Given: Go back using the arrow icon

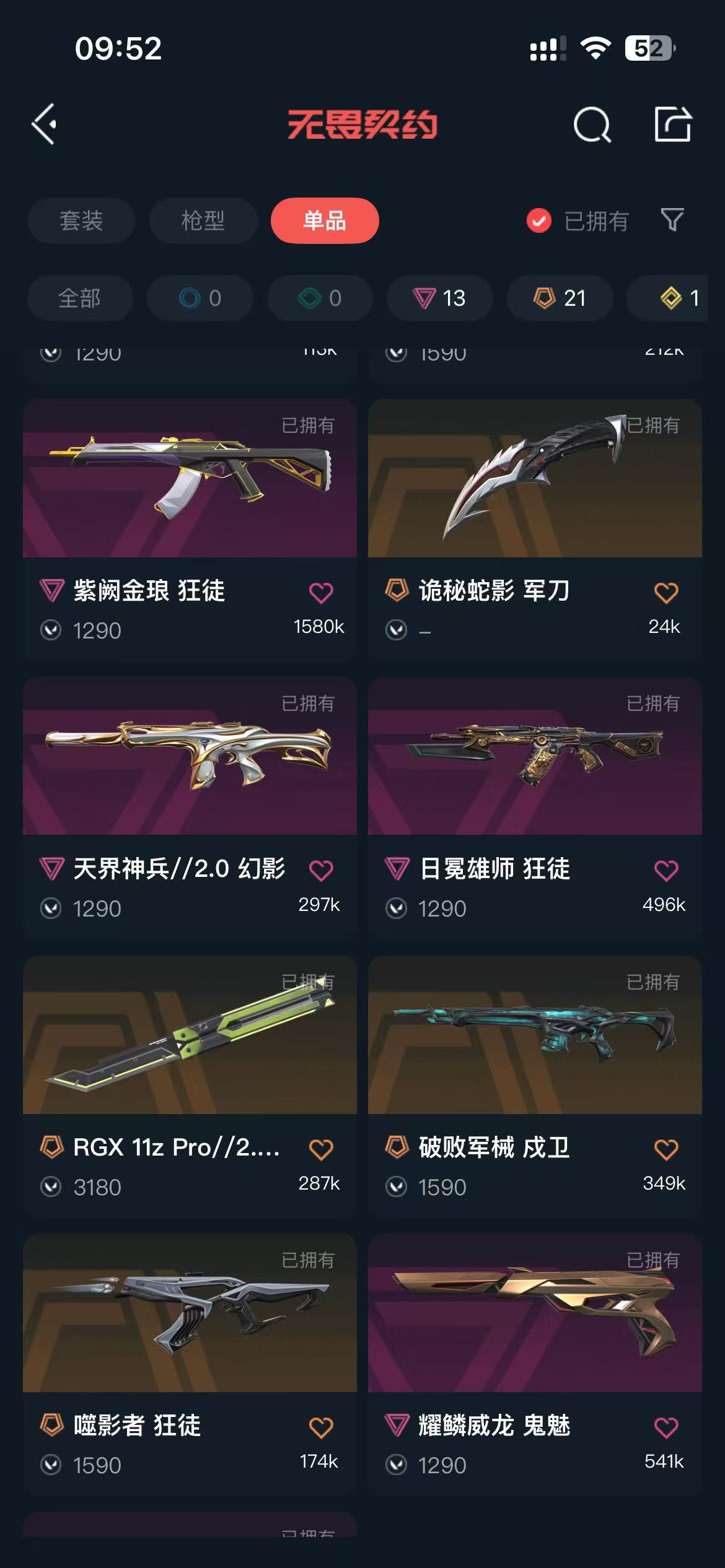Looking at the screenshot, I should tap(45, 124).
